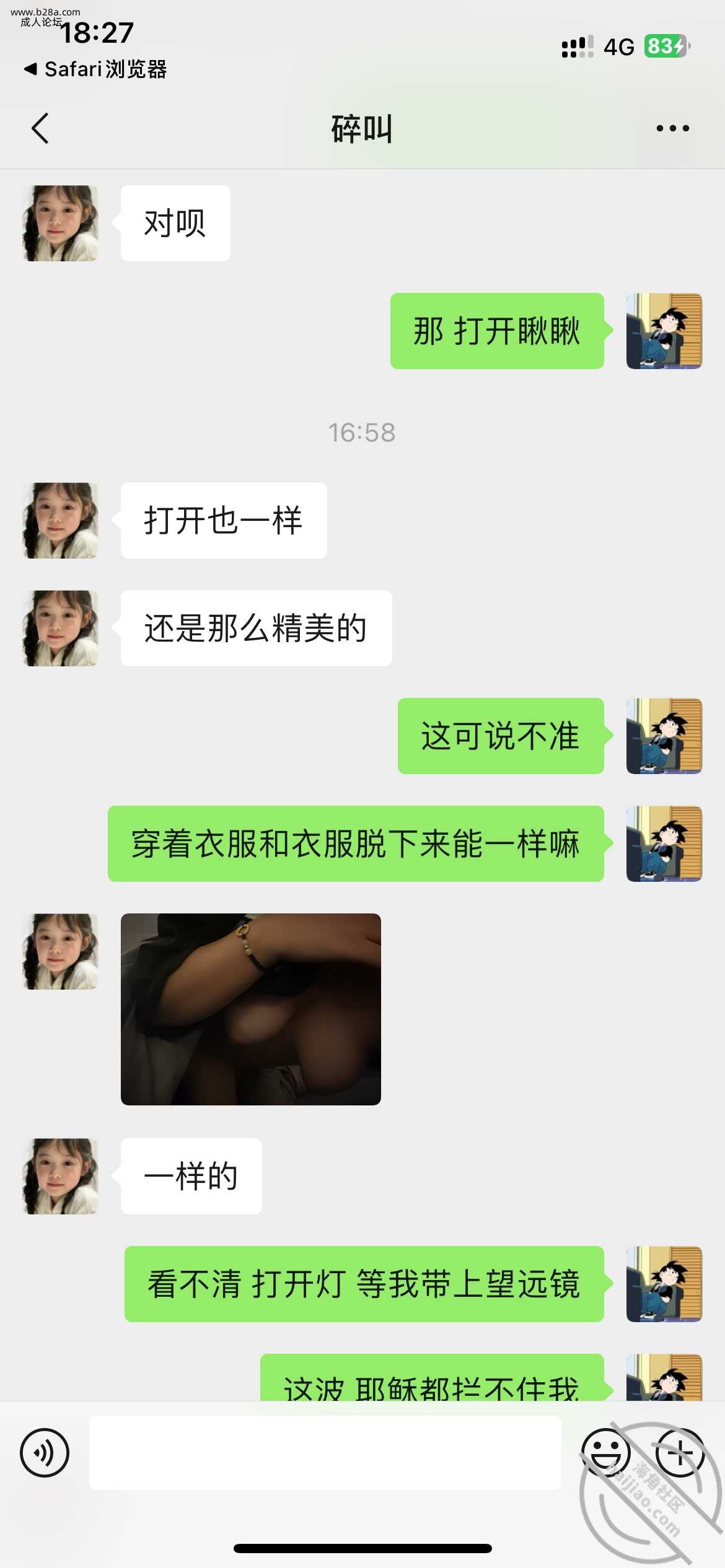Open the chat info overflow menu
This screenshot has height=1568, width=725.
pos(672,129)
